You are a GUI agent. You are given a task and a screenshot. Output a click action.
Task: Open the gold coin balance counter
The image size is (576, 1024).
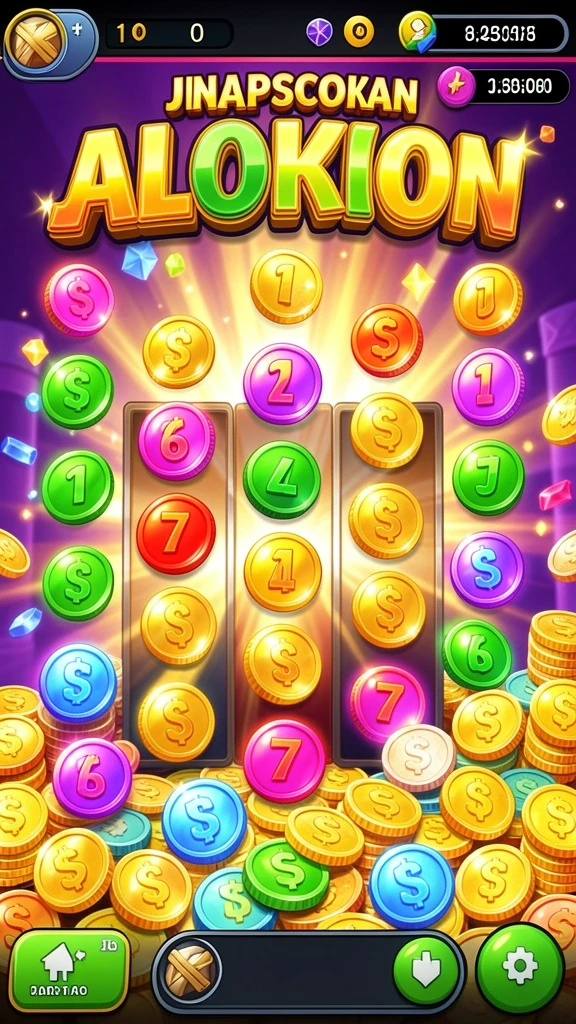(483, 33)
